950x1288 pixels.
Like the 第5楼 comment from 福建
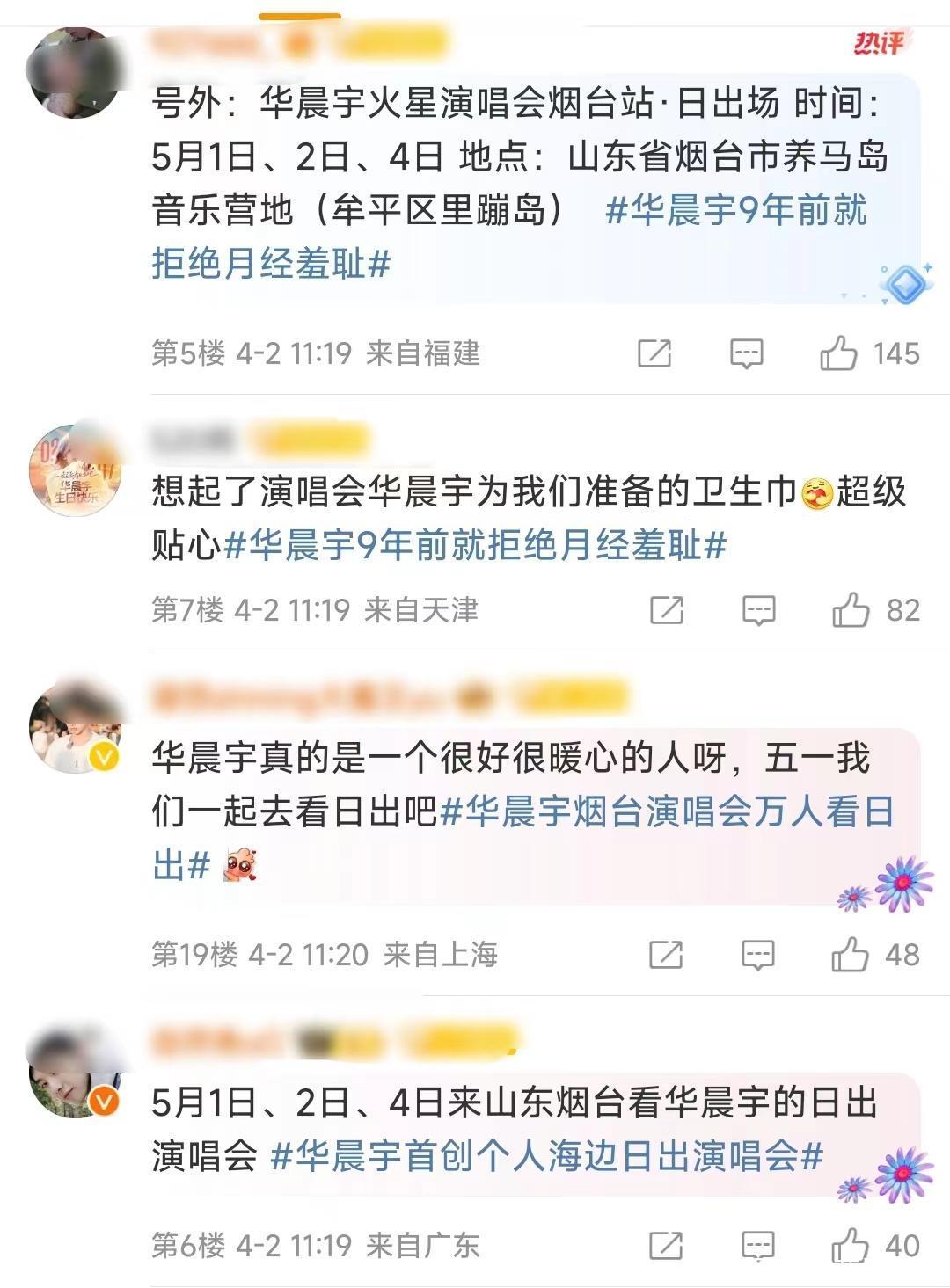coord(838,353)
